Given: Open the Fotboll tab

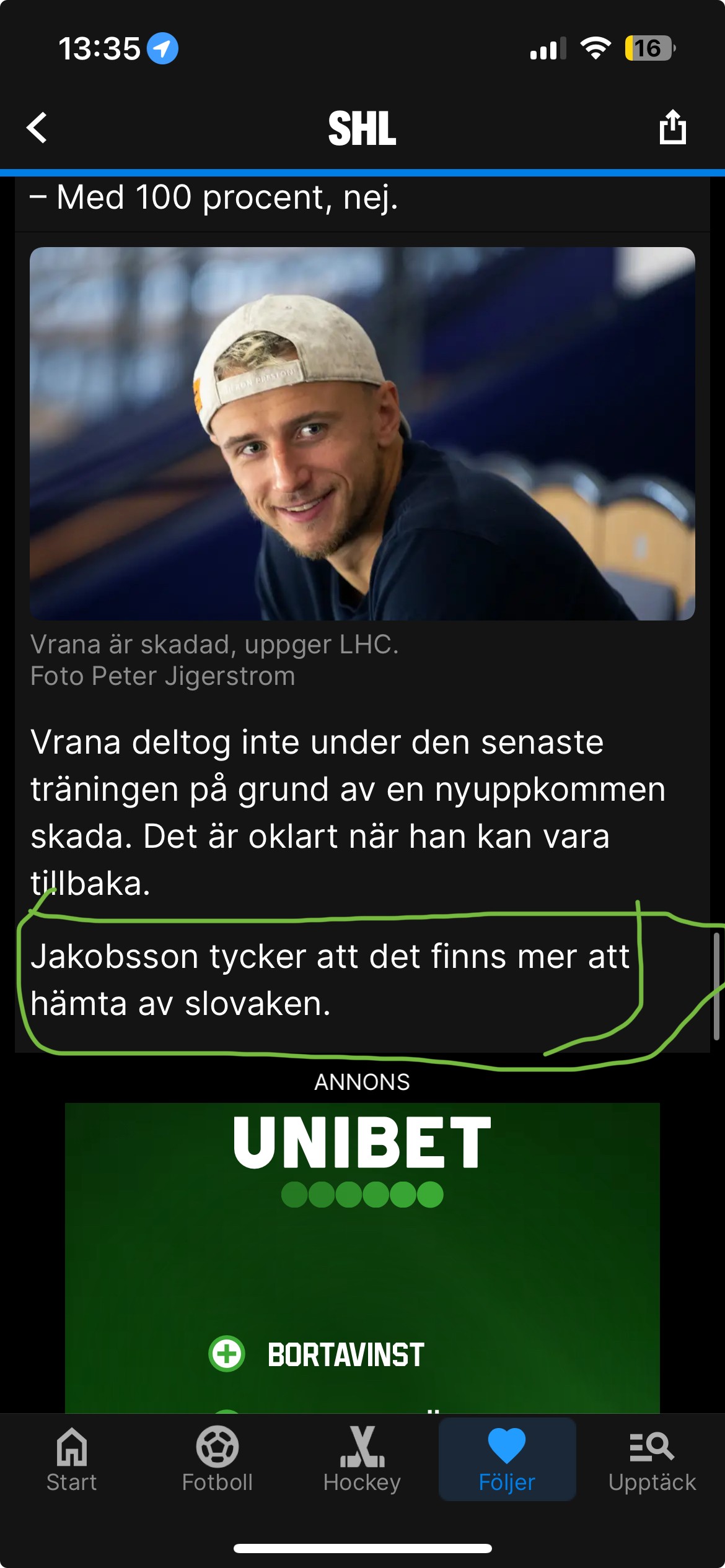Looking at the screenshot, I should click(217, 1459).
